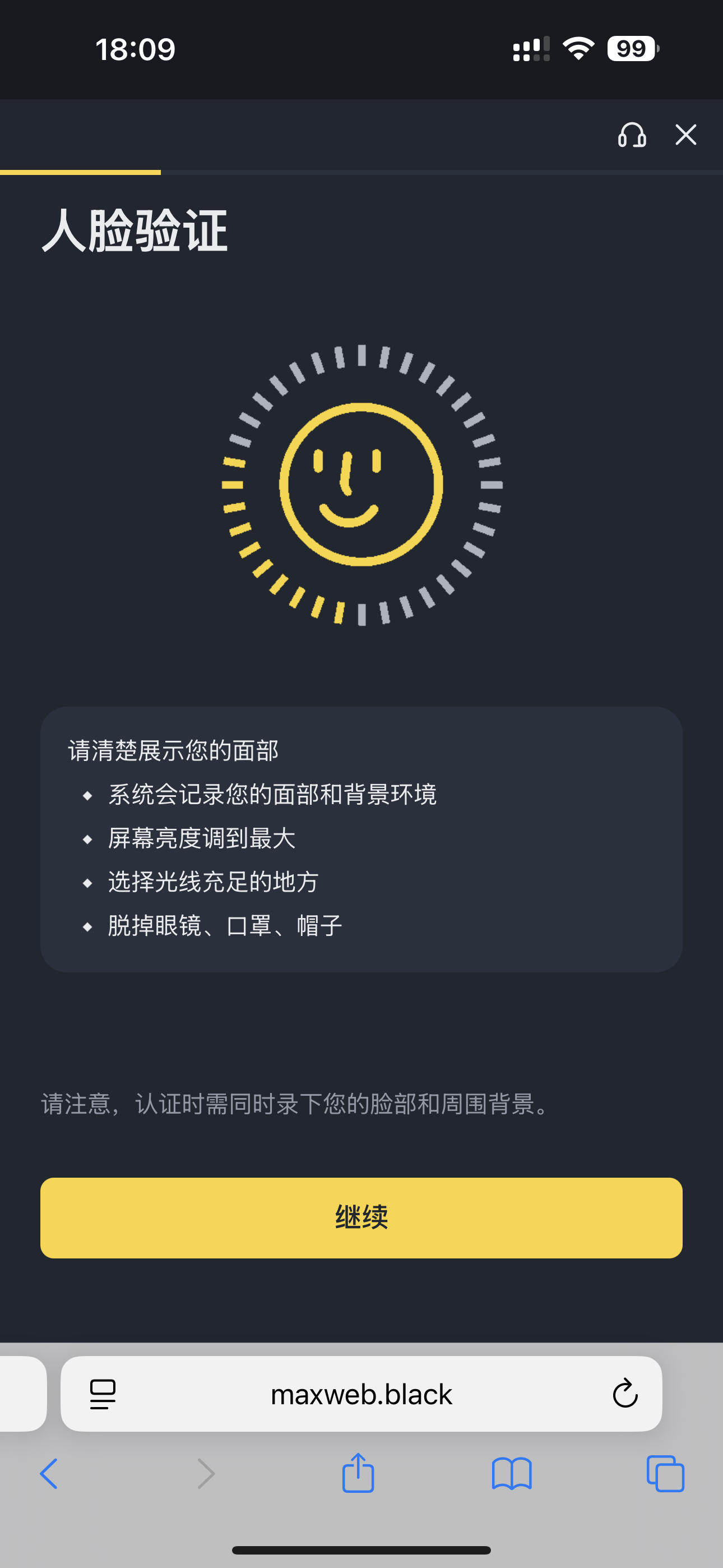Tap the maxweb.black address bar
The width and height of the screenshot is (723, 1568).
pos(361,1395)
